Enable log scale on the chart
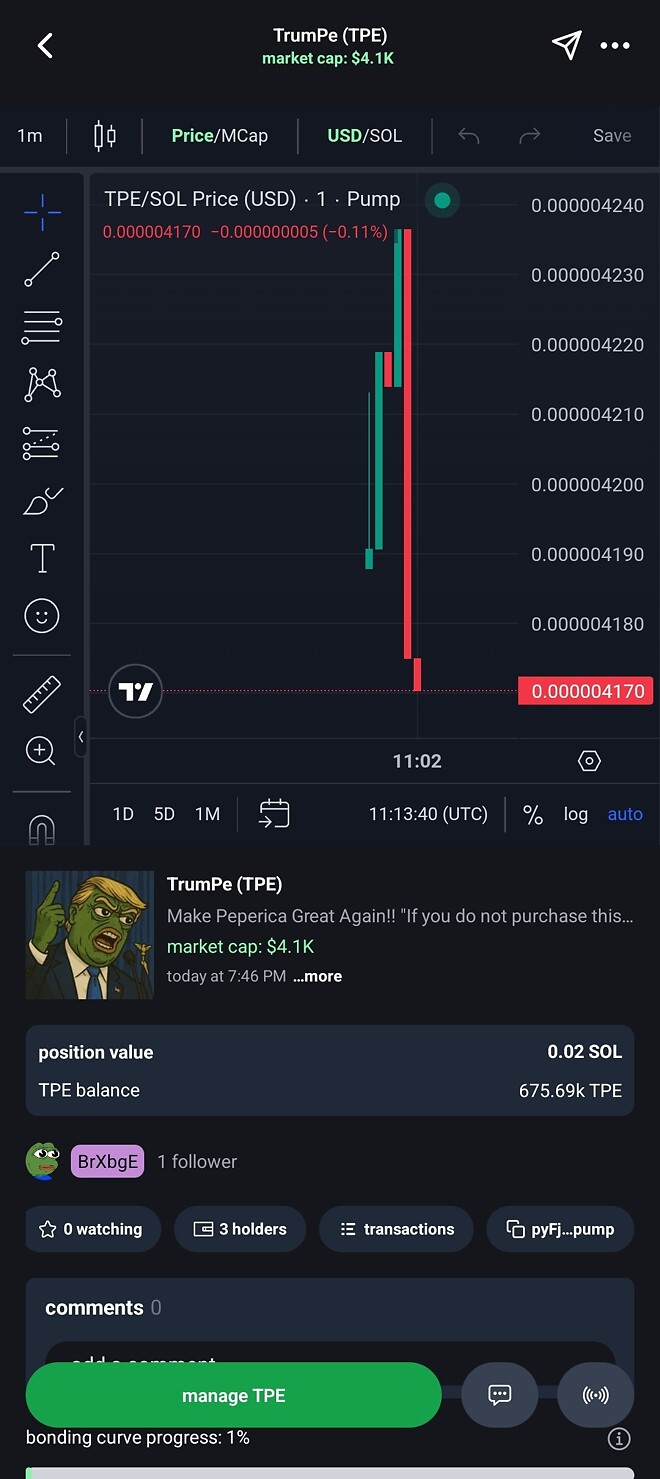Screen dimensions: 660x1479 pos(576,814)
